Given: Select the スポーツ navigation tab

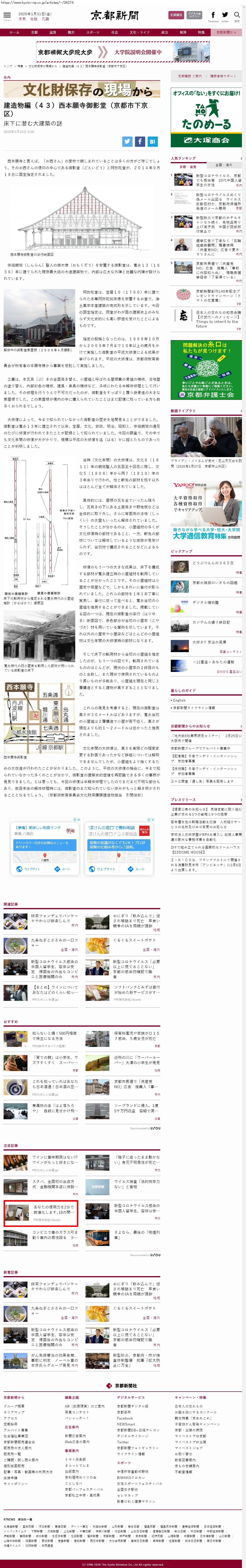Looking at the screenshot, I should [93, 32].
